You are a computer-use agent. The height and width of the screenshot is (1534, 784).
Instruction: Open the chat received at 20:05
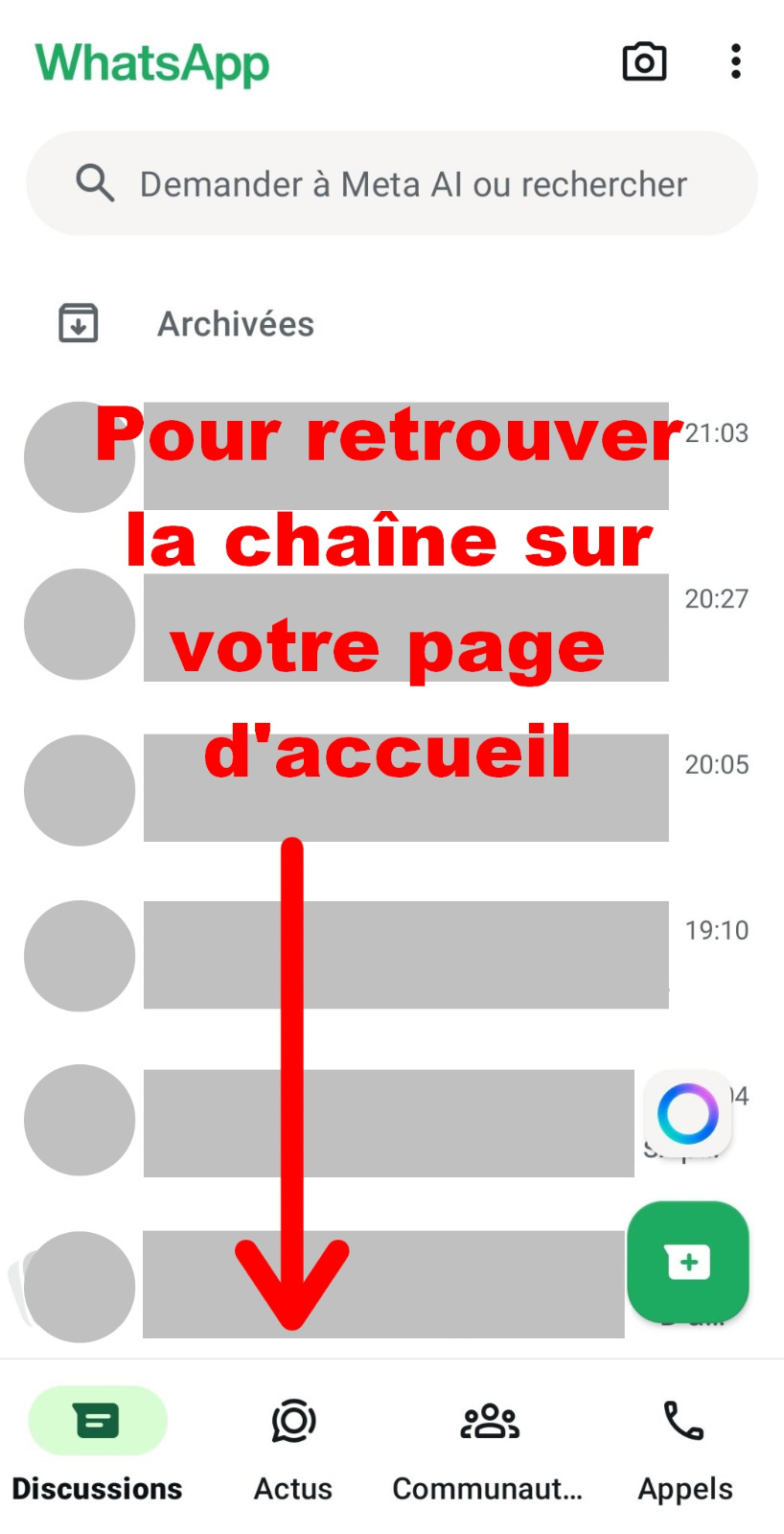point(392,790)
